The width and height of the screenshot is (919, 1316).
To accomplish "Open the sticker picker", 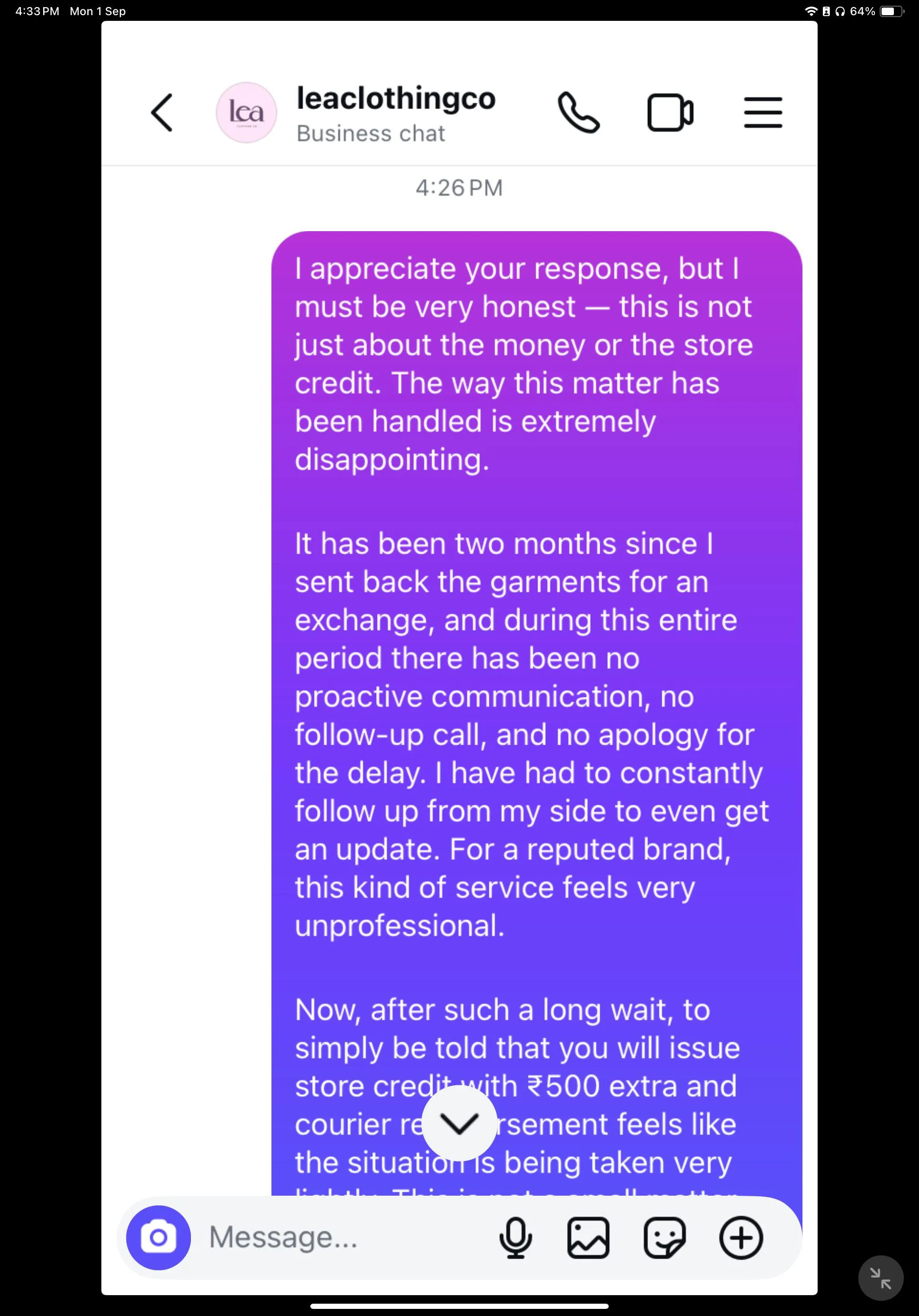I will pos(665,1237).
